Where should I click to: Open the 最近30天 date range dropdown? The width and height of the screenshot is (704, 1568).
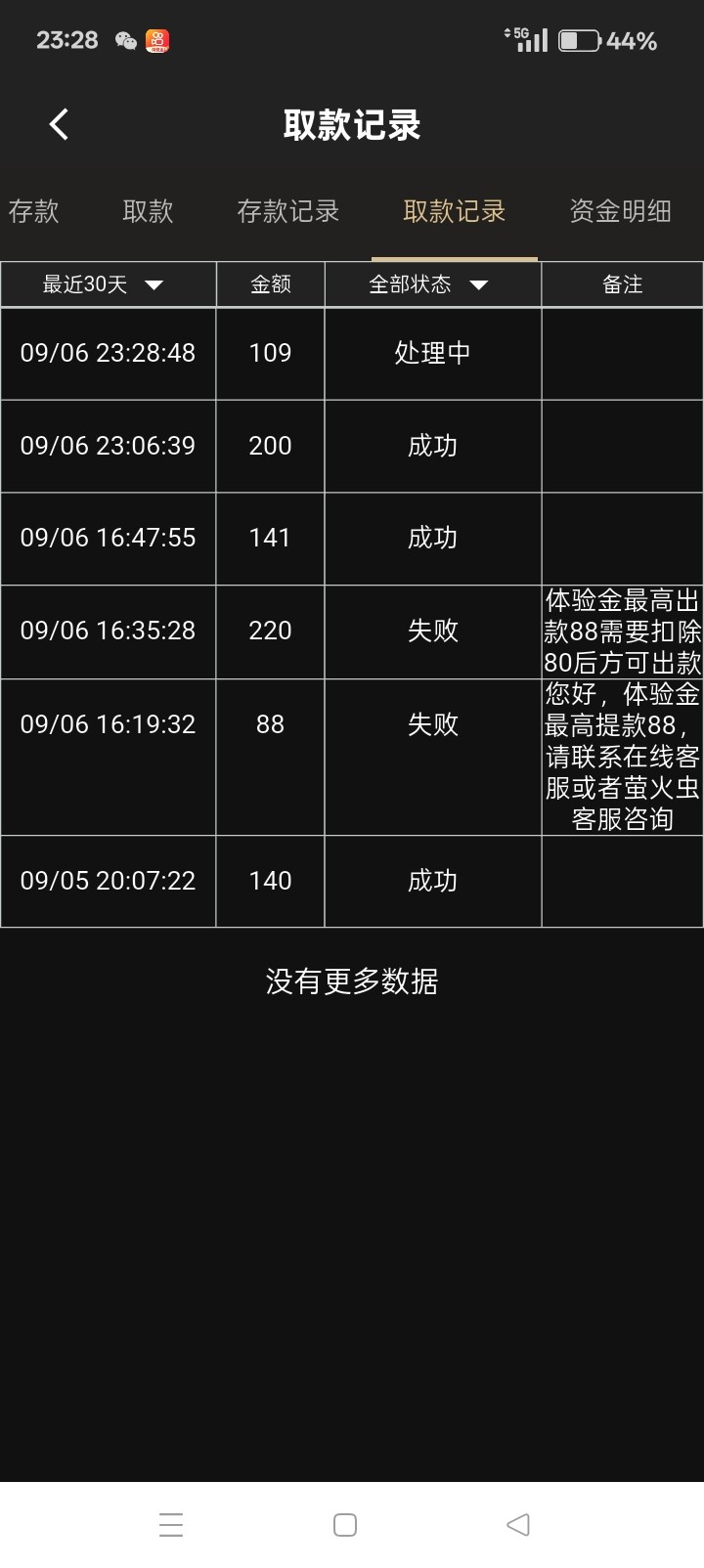click(98, 284)
